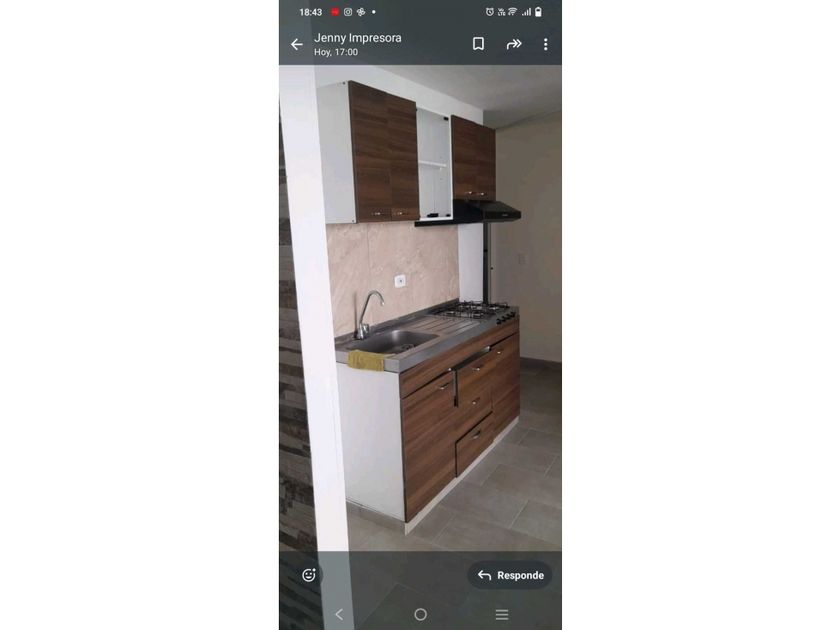Add an emoji reaction
The image size is (840, 630).
tap(309, 575)
